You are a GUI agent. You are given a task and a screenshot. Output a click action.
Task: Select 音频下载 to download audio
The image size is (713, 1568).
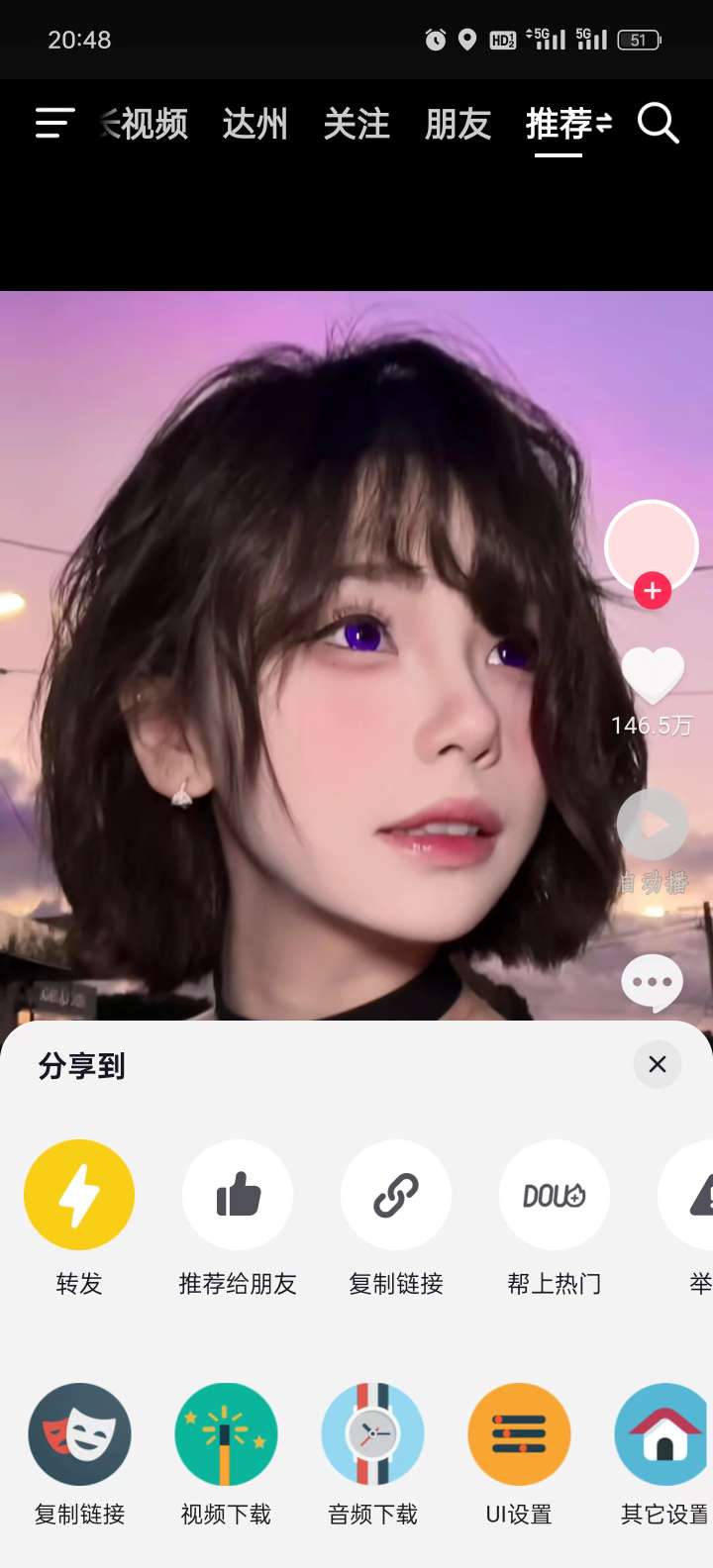click(372, 1434)
